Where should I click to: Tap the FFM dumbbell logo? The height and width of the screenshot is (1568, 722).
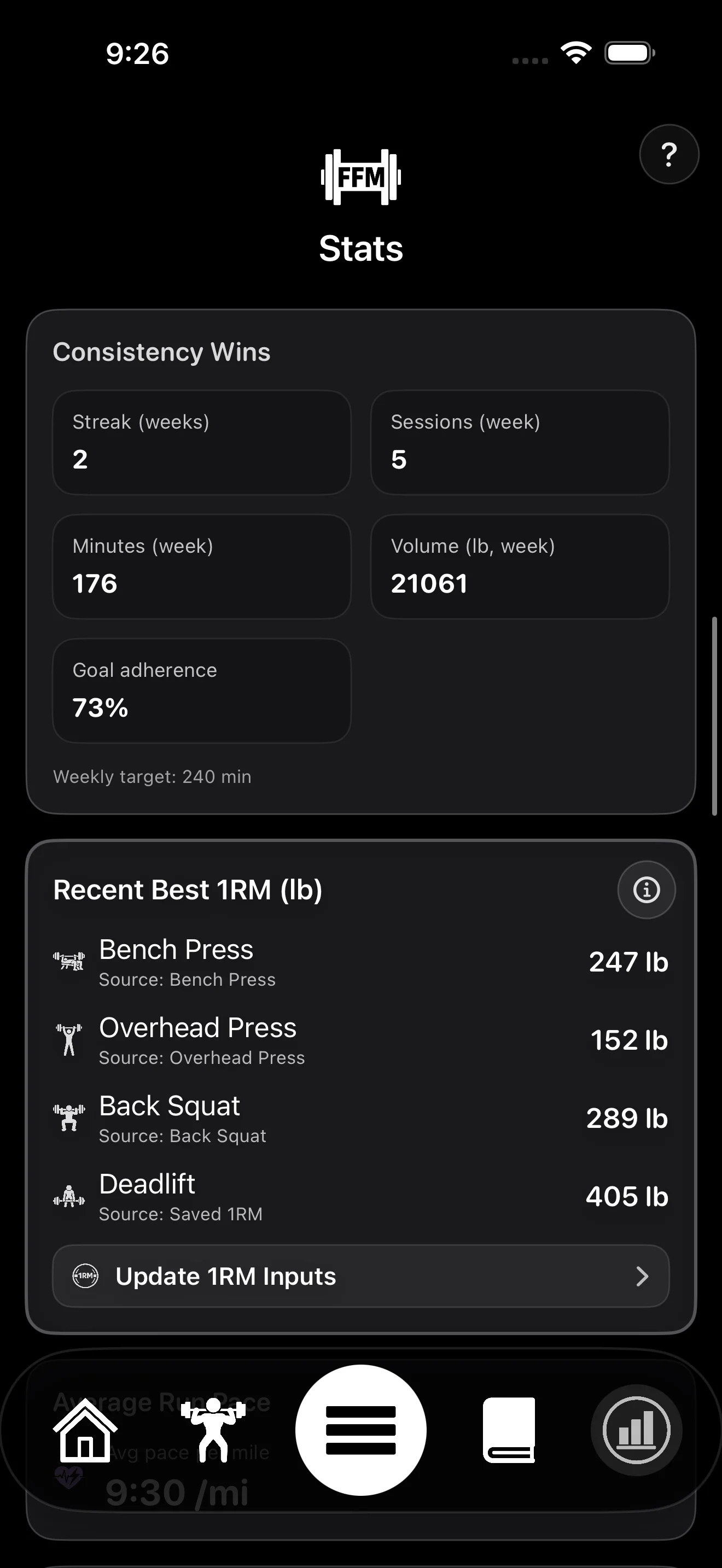coord(360,176)
